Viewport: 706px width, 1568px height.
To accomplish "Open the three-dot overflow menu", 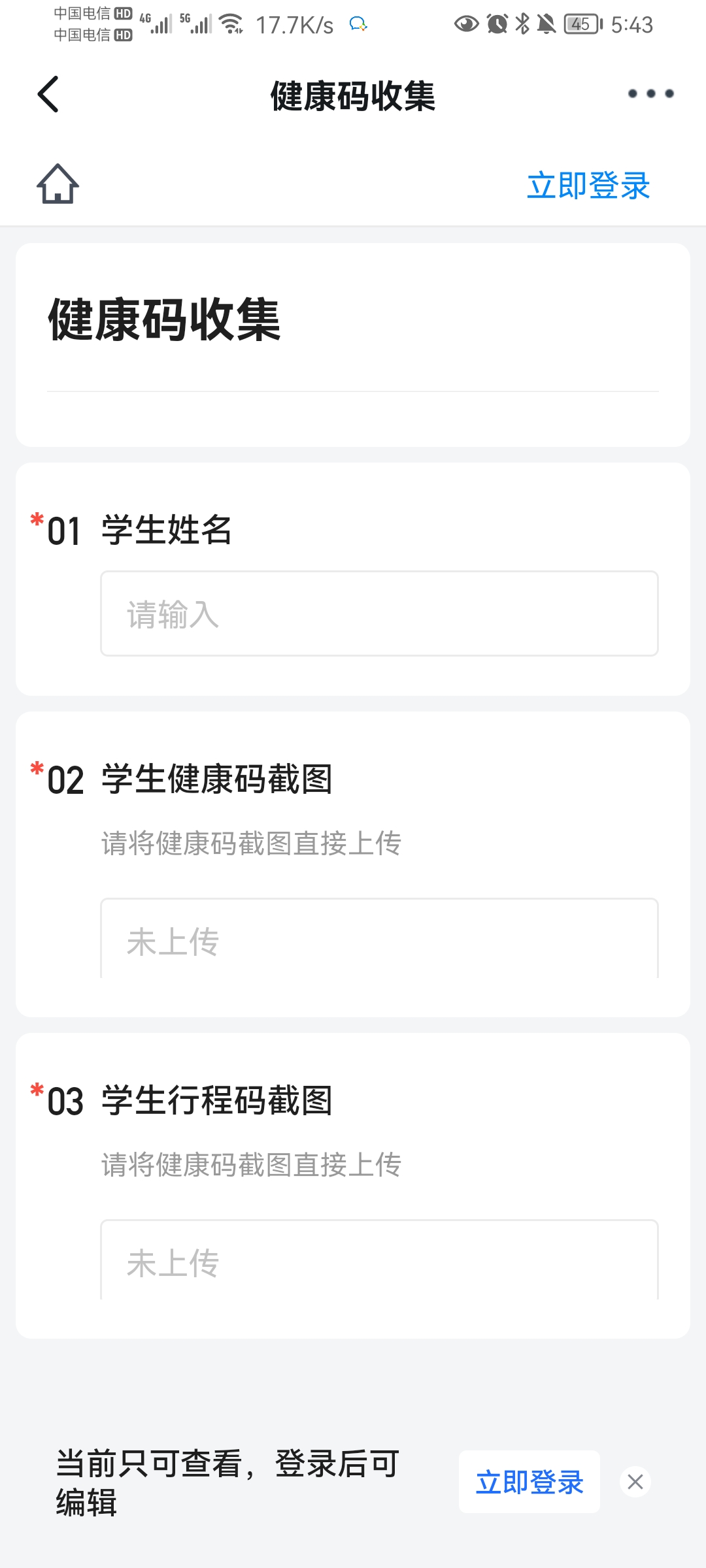I will (x=650, y=93).
